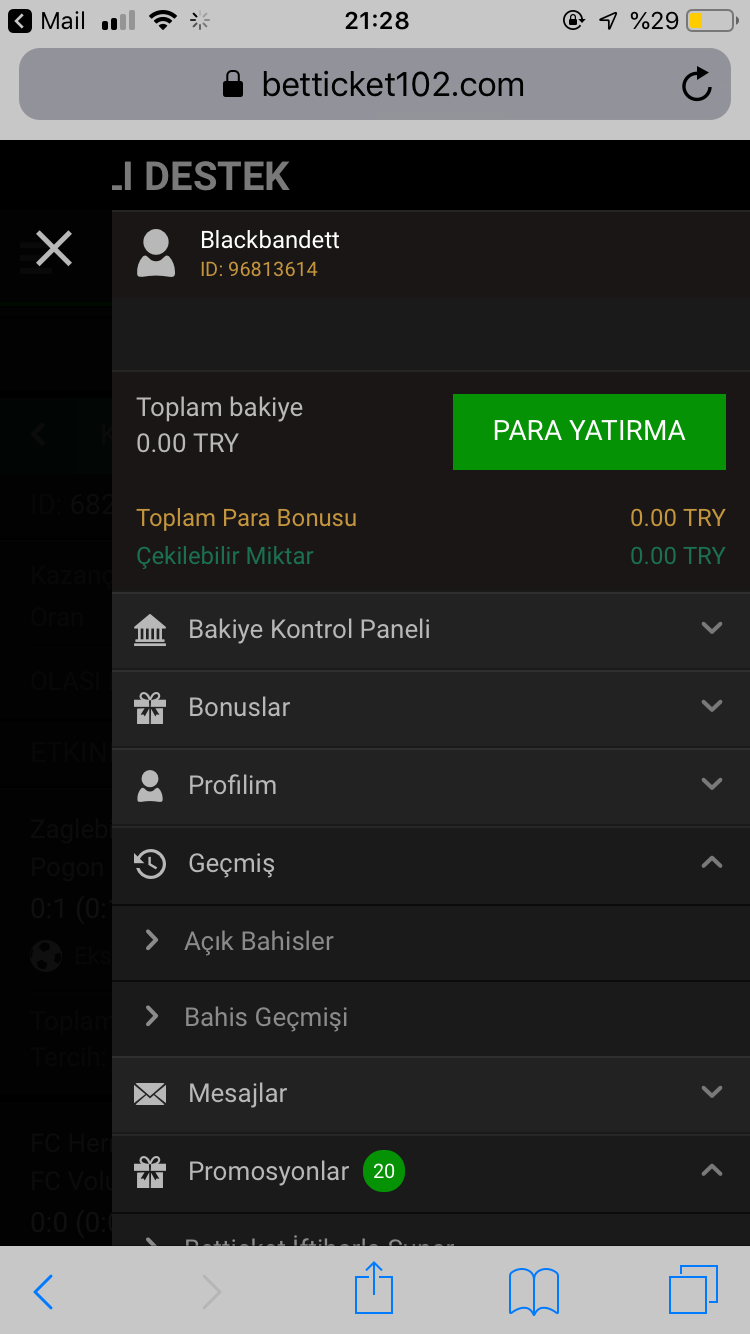
Task: Tap the betticket102.com address bar
Action: pyautogui.click(x=375, y=84)
